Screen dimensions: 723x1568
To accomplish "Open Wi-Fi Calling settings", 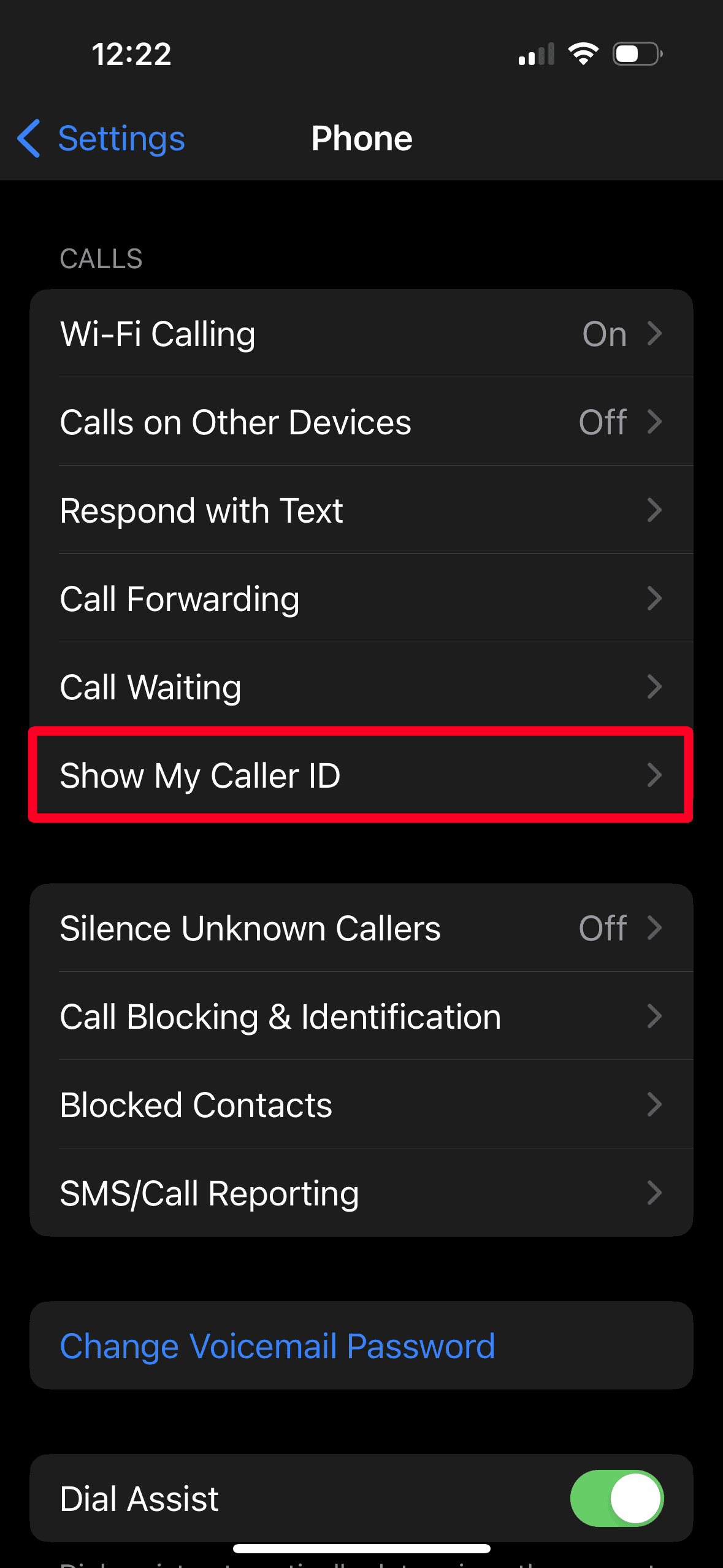I will (x=361, y=334).
